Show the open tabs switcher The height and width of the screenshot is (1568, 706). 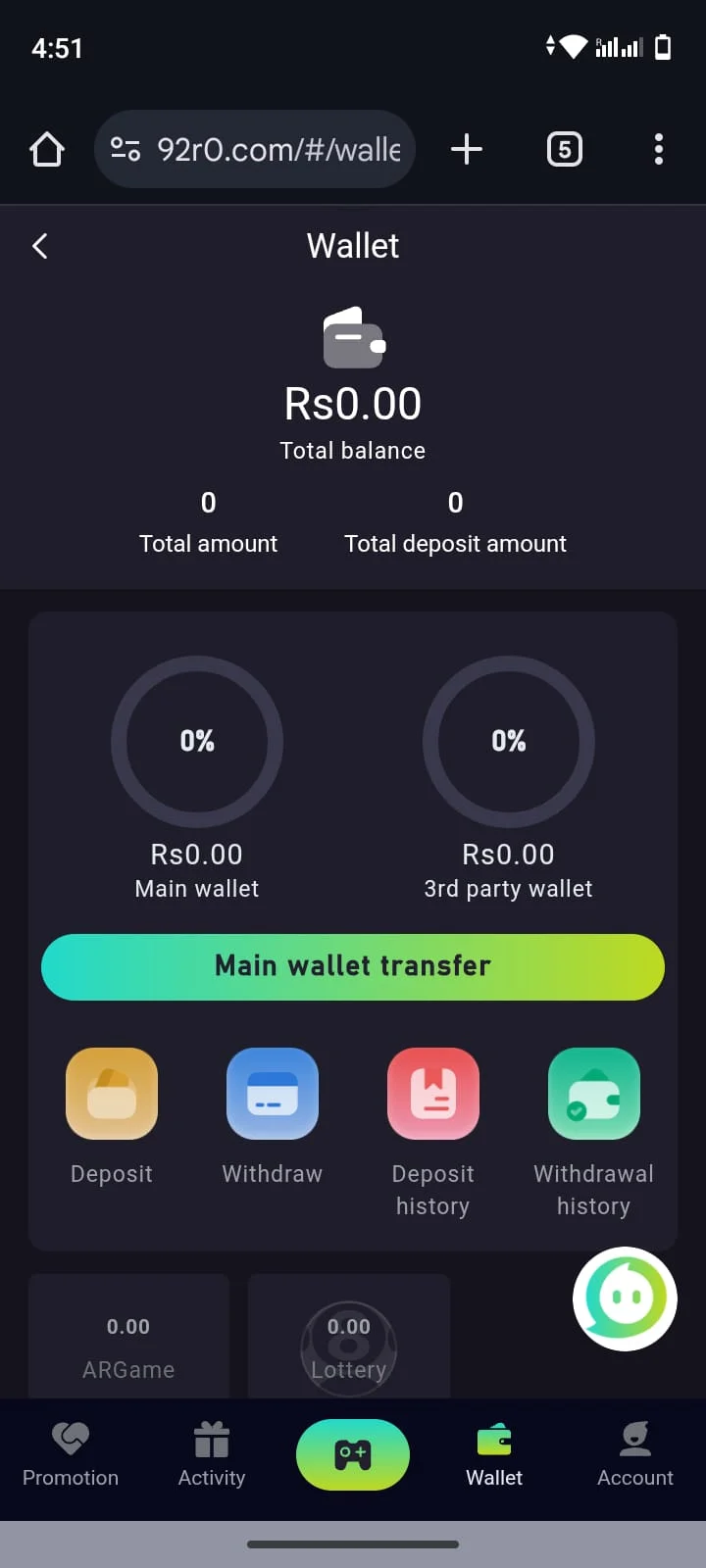[564, 149]
